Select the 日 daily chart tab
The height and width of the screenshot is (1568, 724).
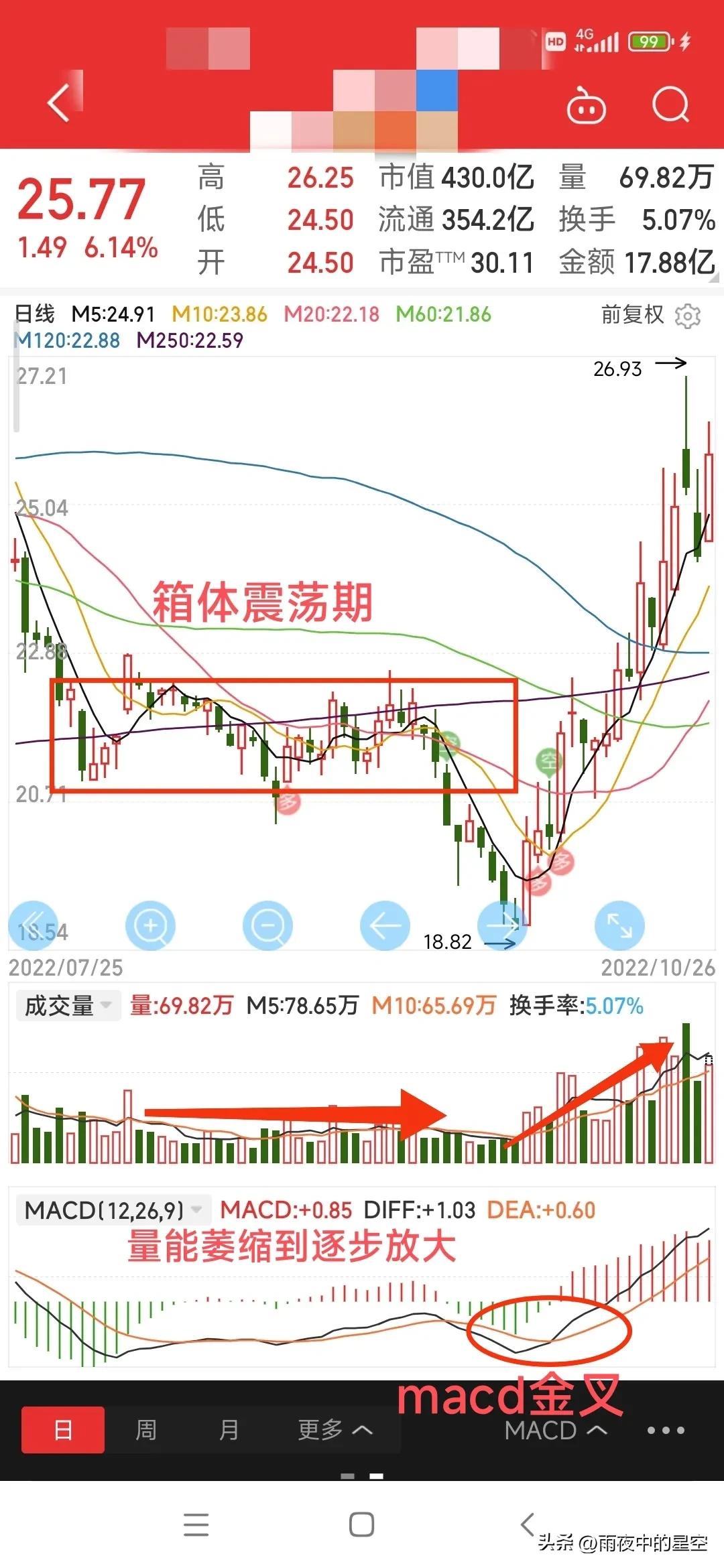coord(63,1430)
